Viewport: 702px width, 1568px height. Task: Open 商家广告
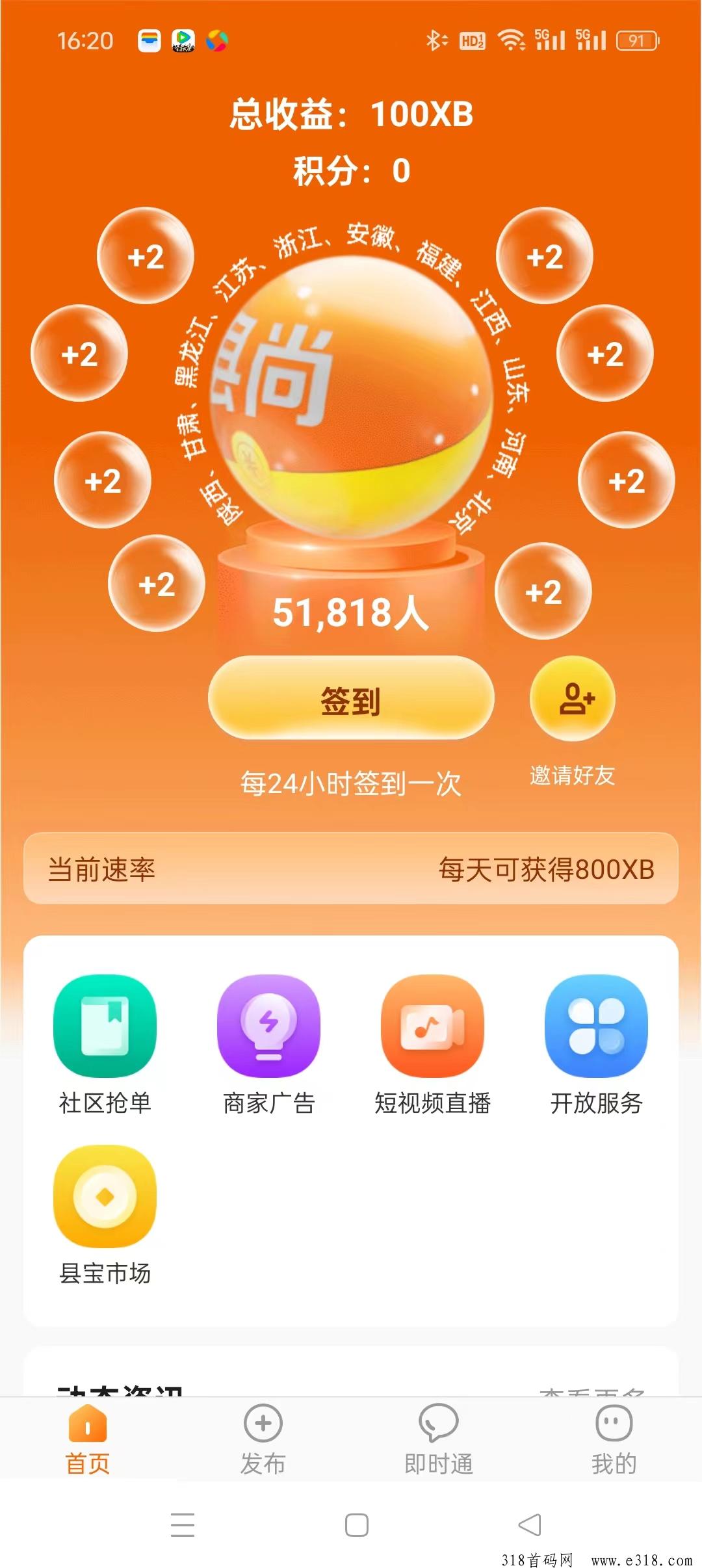pyautogui.click(x=268, y=1045)
